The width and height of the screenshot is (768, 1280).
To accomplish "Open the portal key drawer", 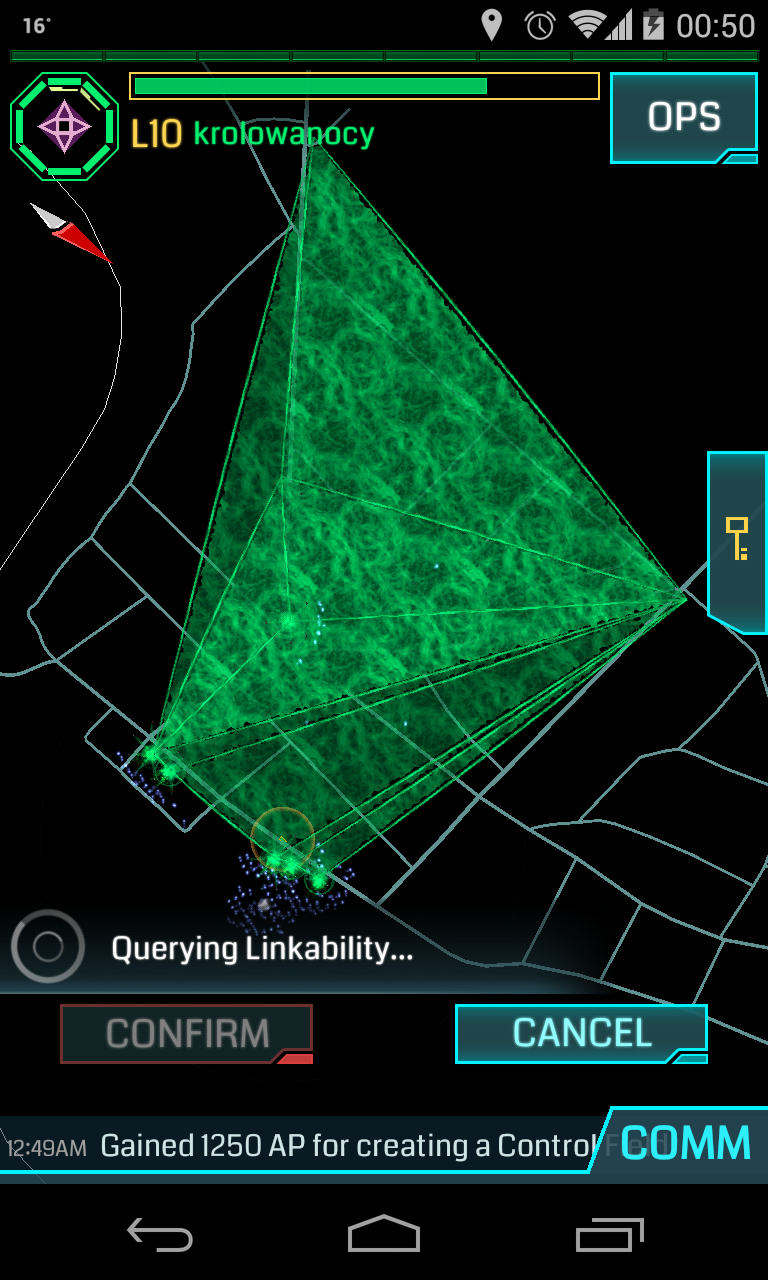I will point(738,541).
